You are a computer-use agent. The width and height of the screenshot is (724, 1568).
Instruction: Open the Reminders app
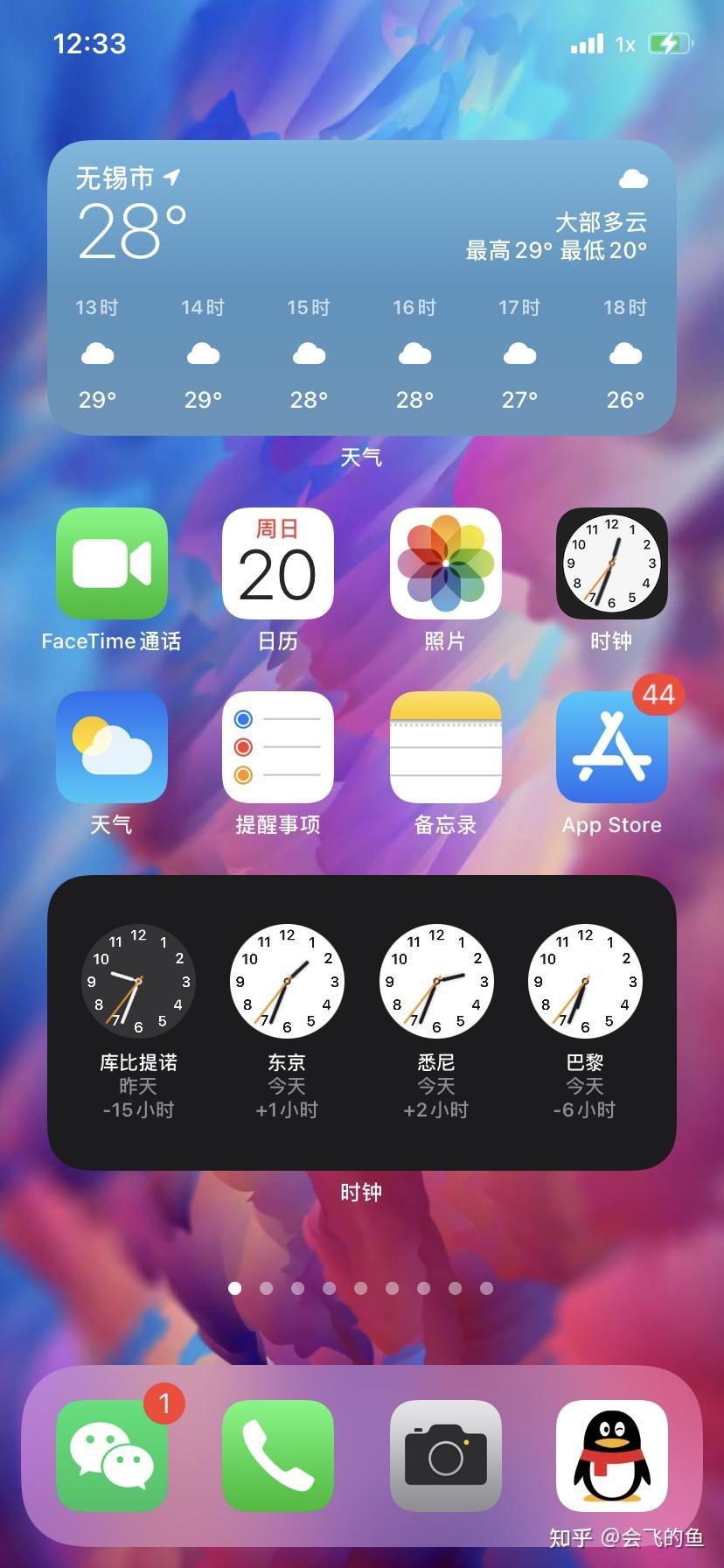click(x=278, y=747)
